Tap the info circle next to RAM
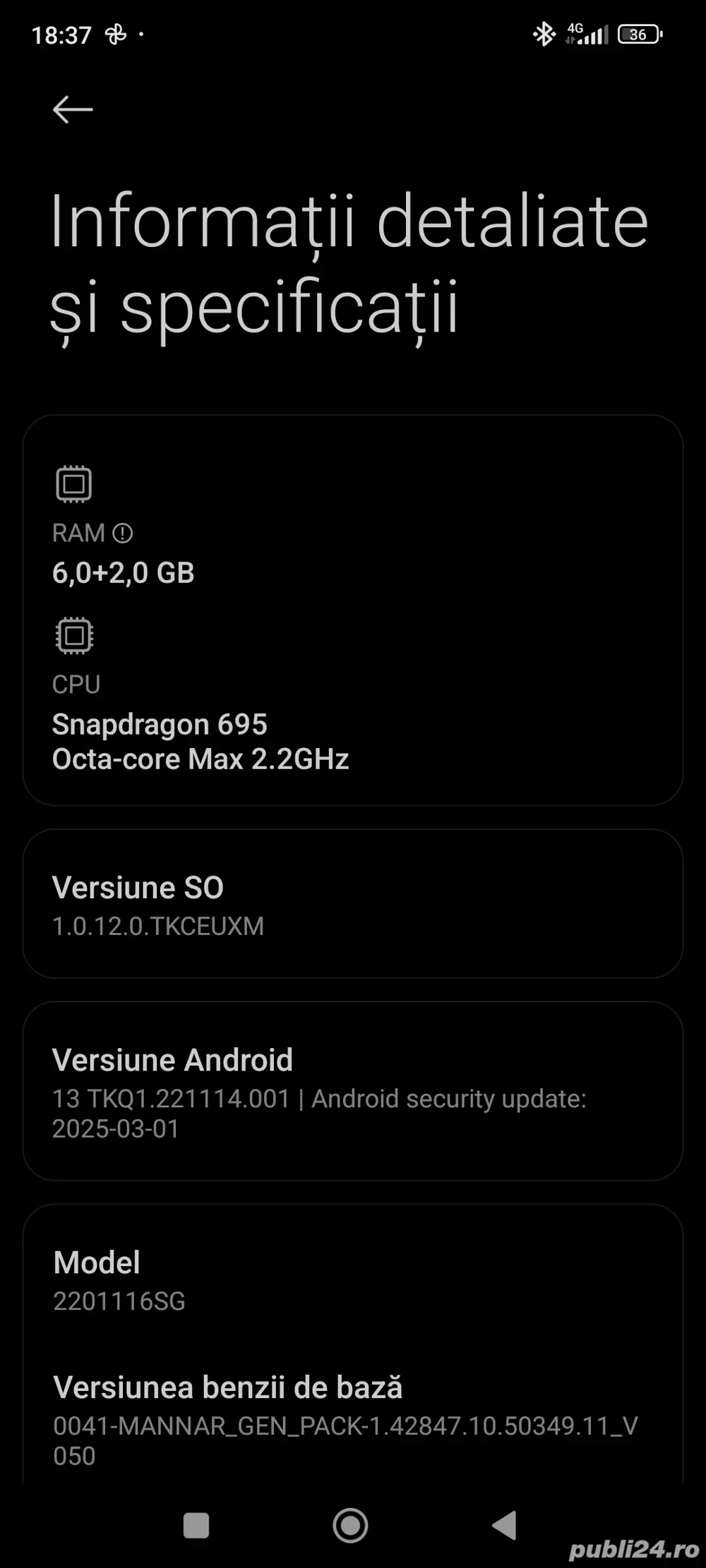The width and height of the screenshot is (706, 1568). point(124,532)
